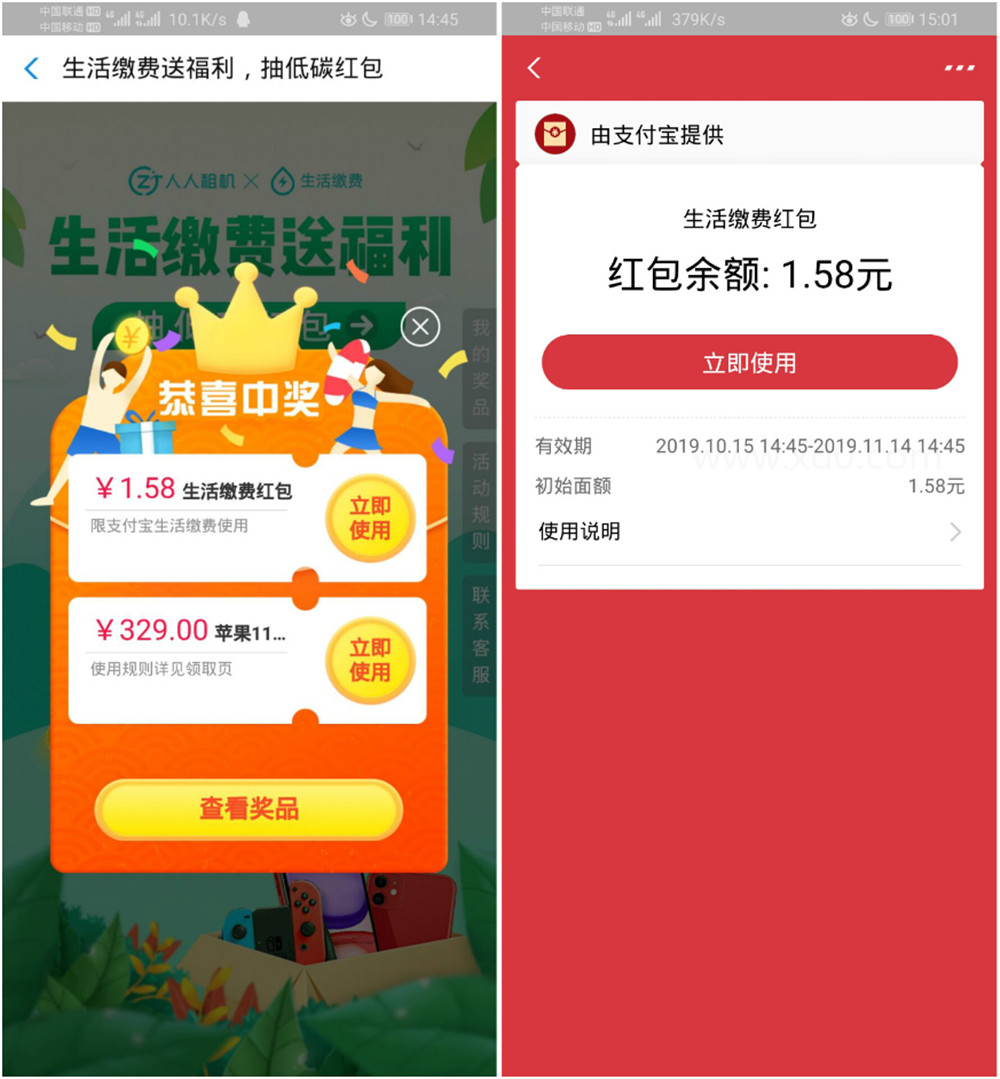
Task: Open the three-dot overflow menu
Action: (x=958, y=68)
